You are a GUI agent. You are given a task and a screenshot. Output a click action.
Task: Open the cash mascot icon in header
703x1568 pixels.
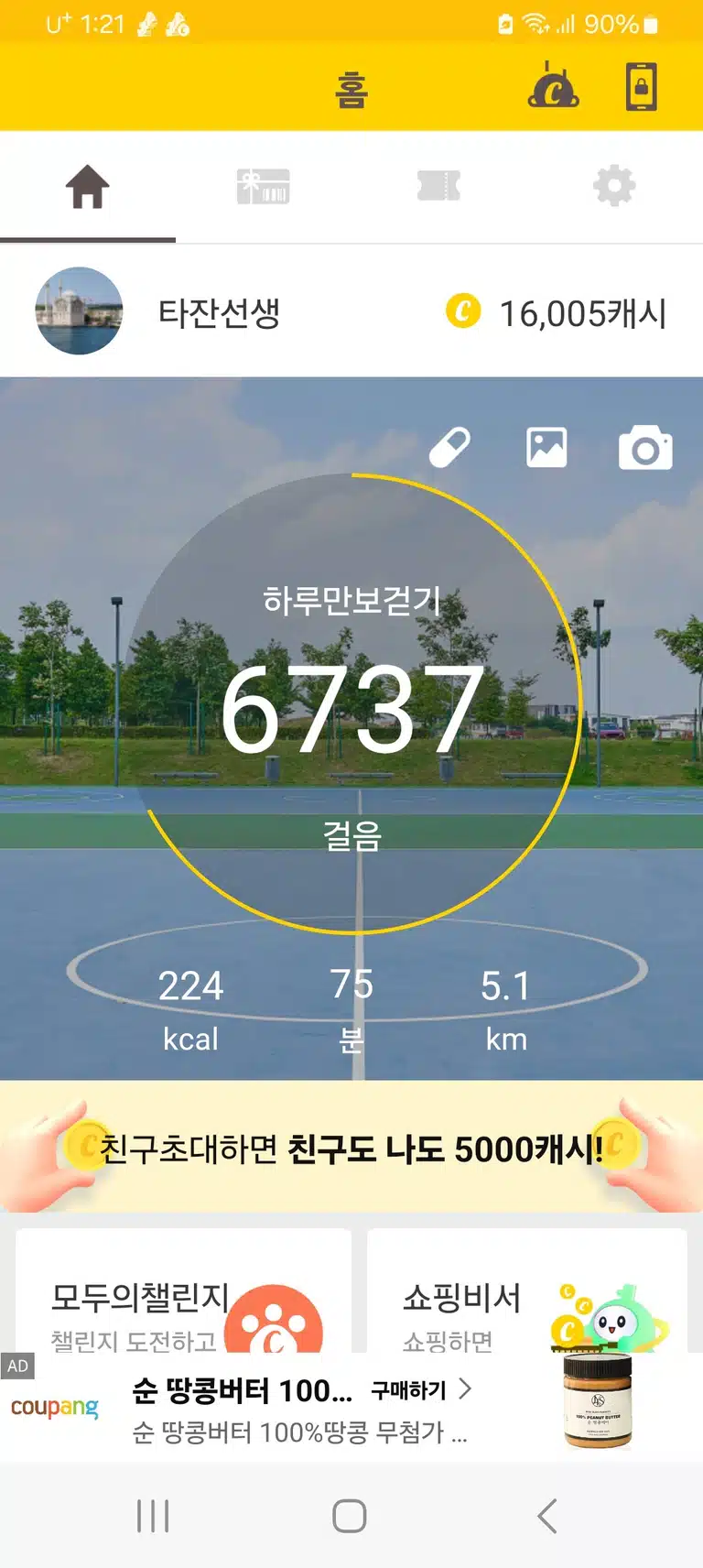click(x=553, y=85)
